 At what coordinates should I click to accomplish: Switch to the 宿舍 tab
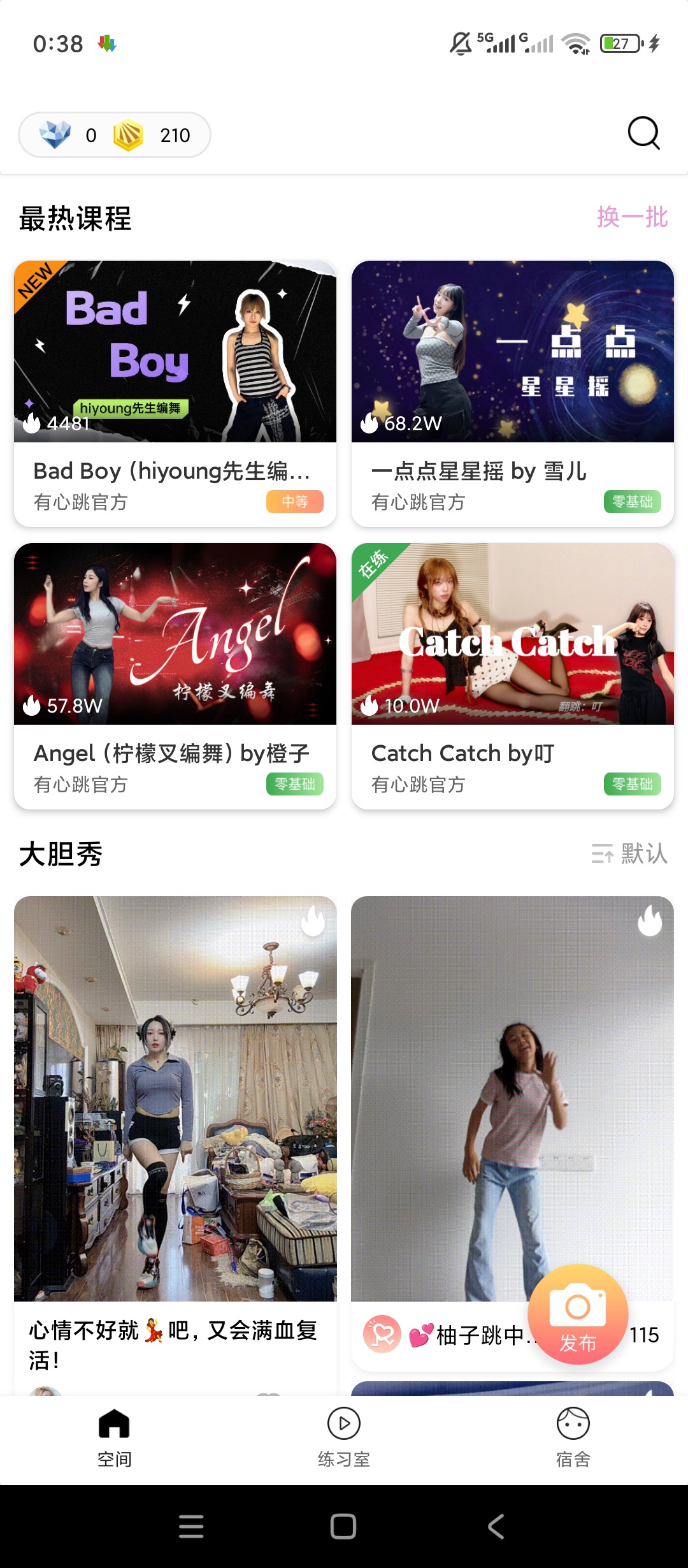tap(573, 1438)
